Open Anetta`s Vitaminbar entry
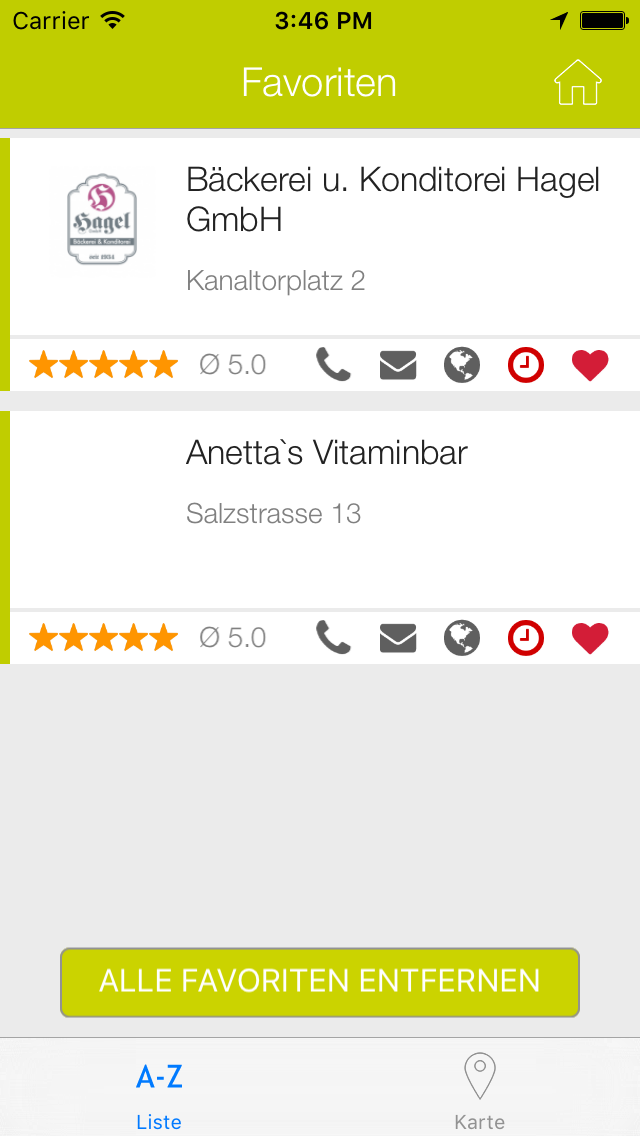This screenshot has height=1136, width=640. point(325,509)
